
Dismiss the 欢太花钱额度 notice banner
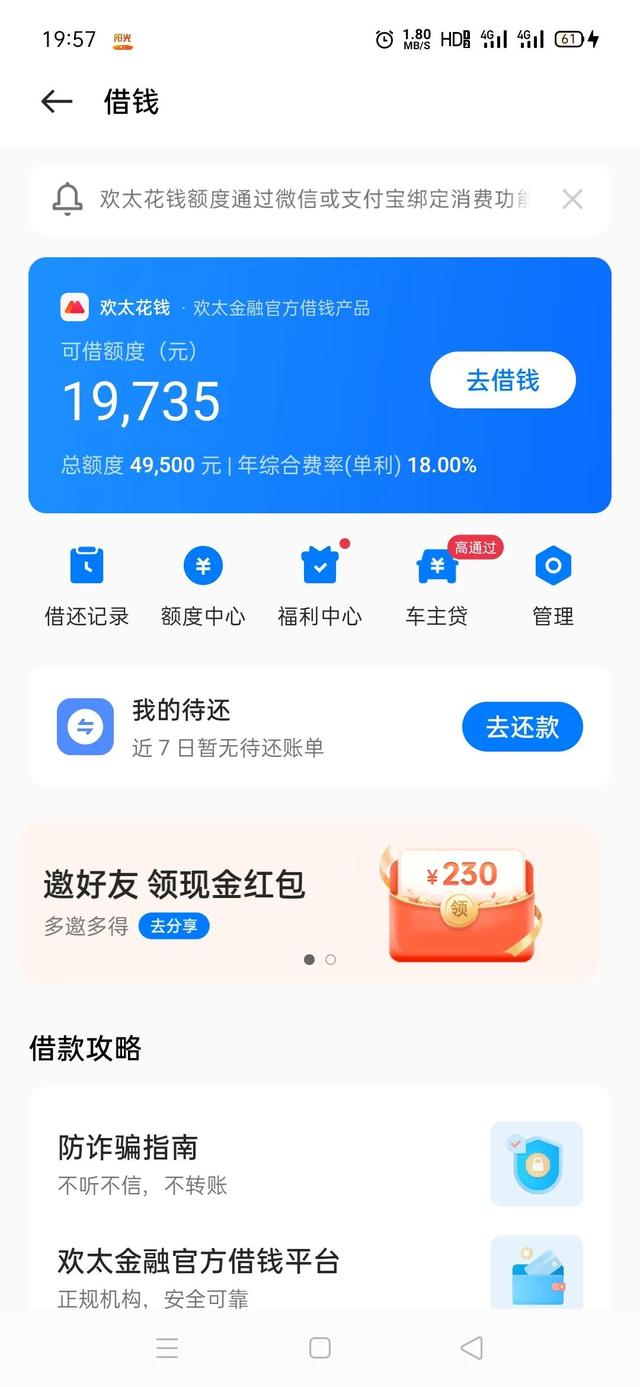pos(572,199)
